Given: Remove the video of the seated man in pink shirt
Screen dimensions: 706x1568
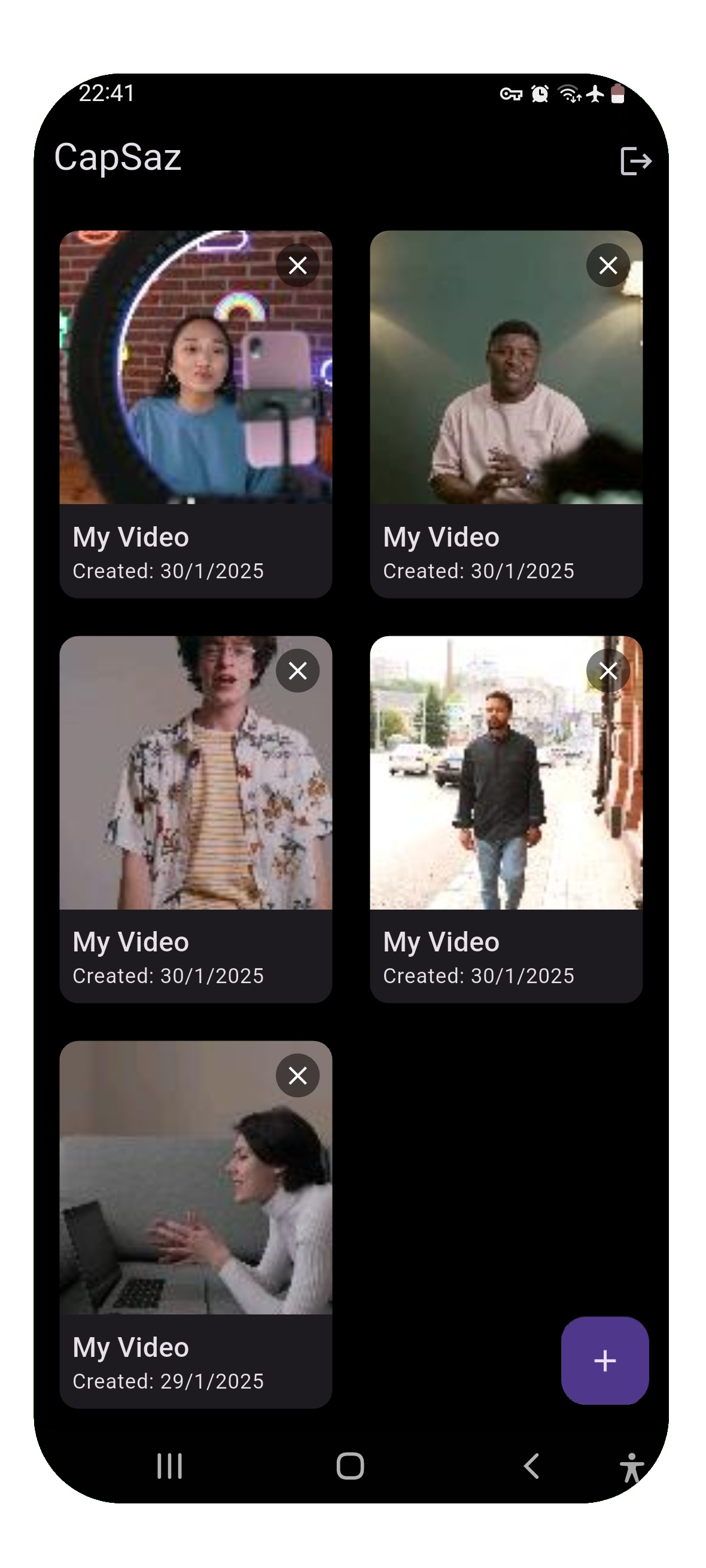Looking at the screenshot, I should click(x=608, y=266).
